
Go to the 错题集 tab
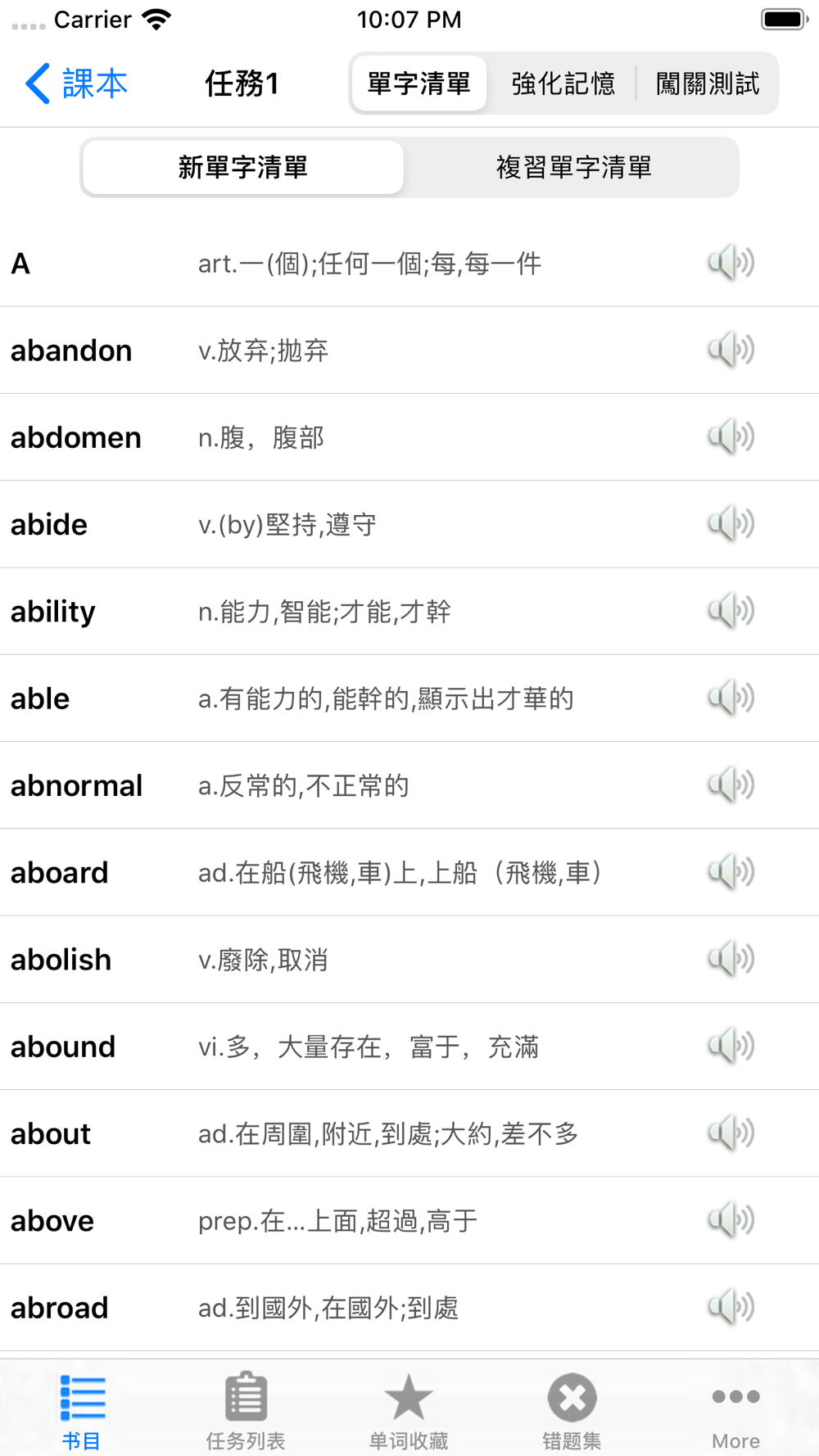pyautogui.click(x=572, y=1410)
